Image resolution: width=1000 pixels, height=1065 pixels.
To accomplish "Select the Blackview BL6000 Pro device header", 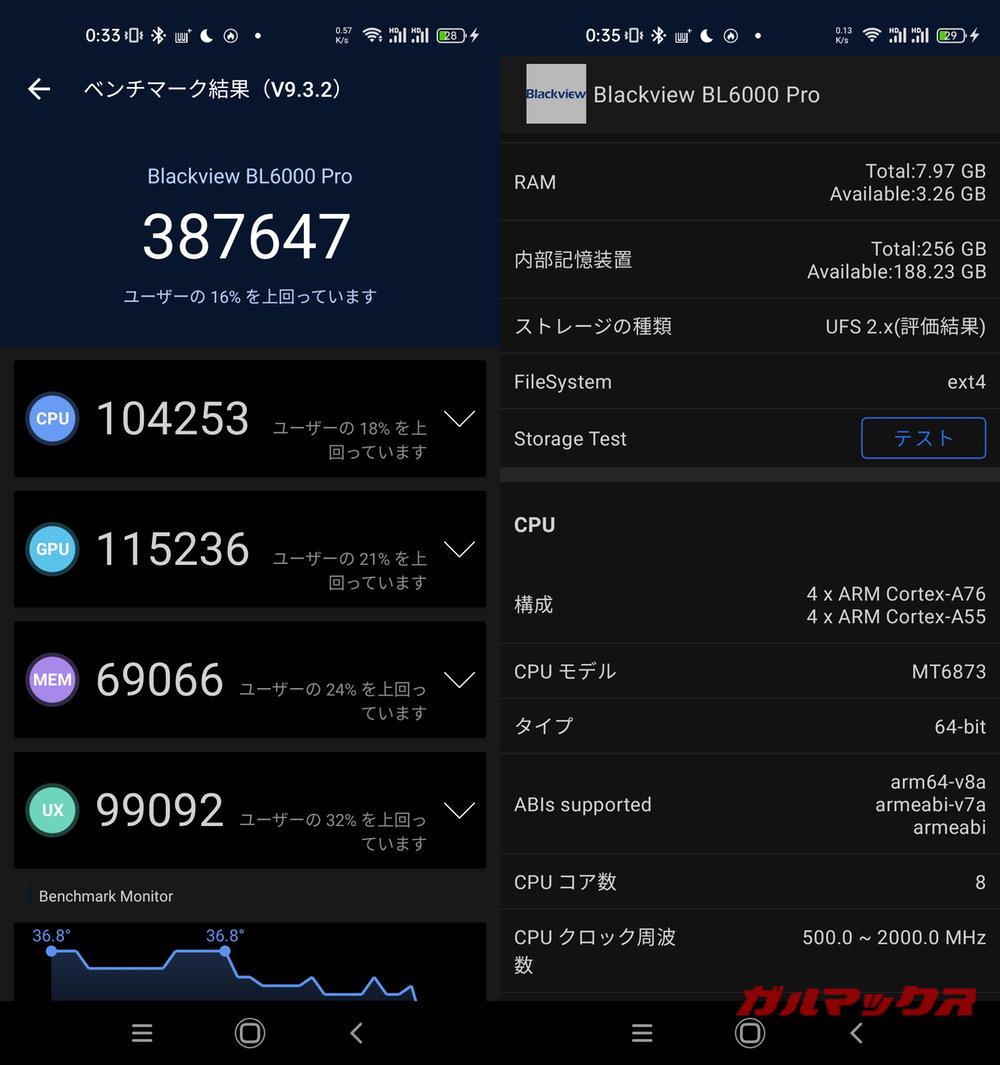I will point(707,94).
